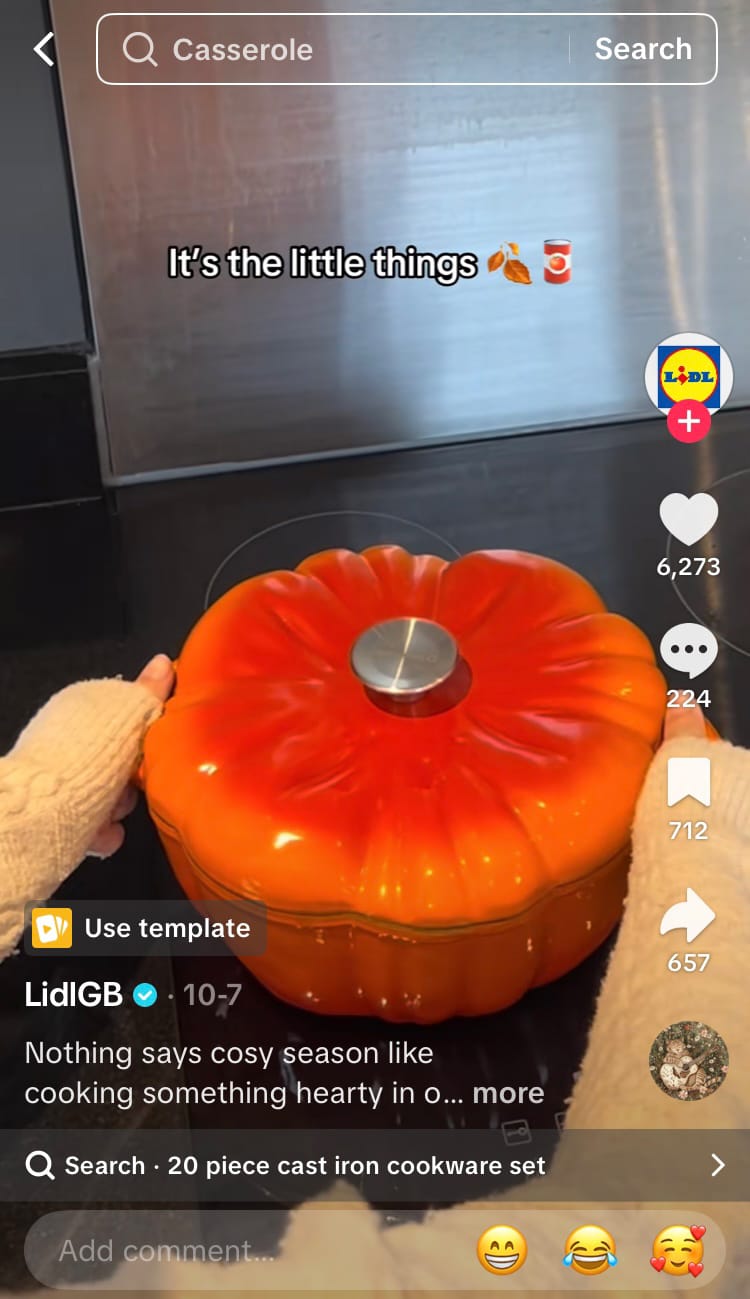The height and width of the screenshot is (1299, 750).
Task: Tap the Search button in top bar
Action: (643, 49)
